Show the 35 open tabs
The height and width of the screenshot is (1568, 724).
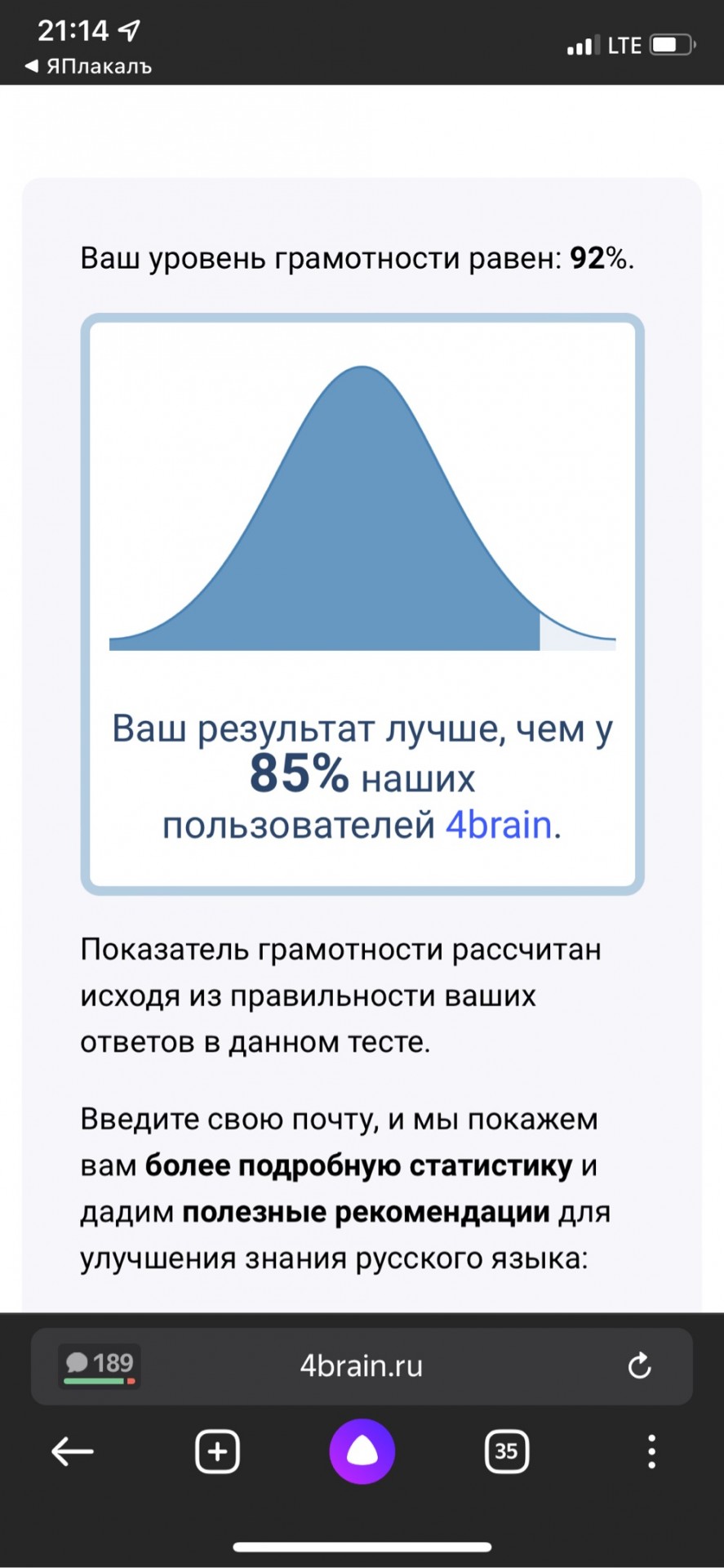click(507, 1452)
